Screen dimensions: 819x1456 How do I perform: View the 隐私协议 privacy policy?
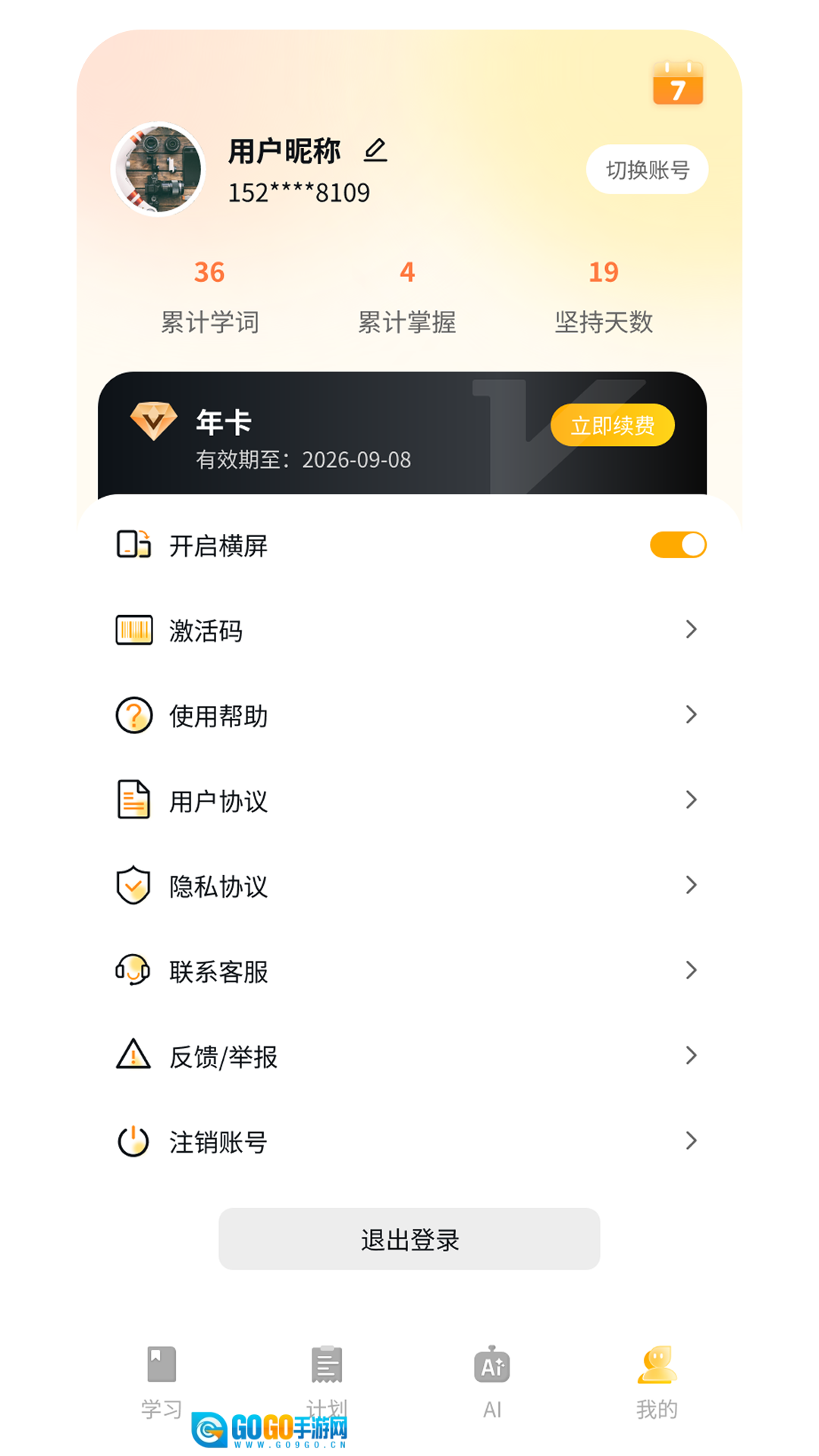tap(409, 886)
